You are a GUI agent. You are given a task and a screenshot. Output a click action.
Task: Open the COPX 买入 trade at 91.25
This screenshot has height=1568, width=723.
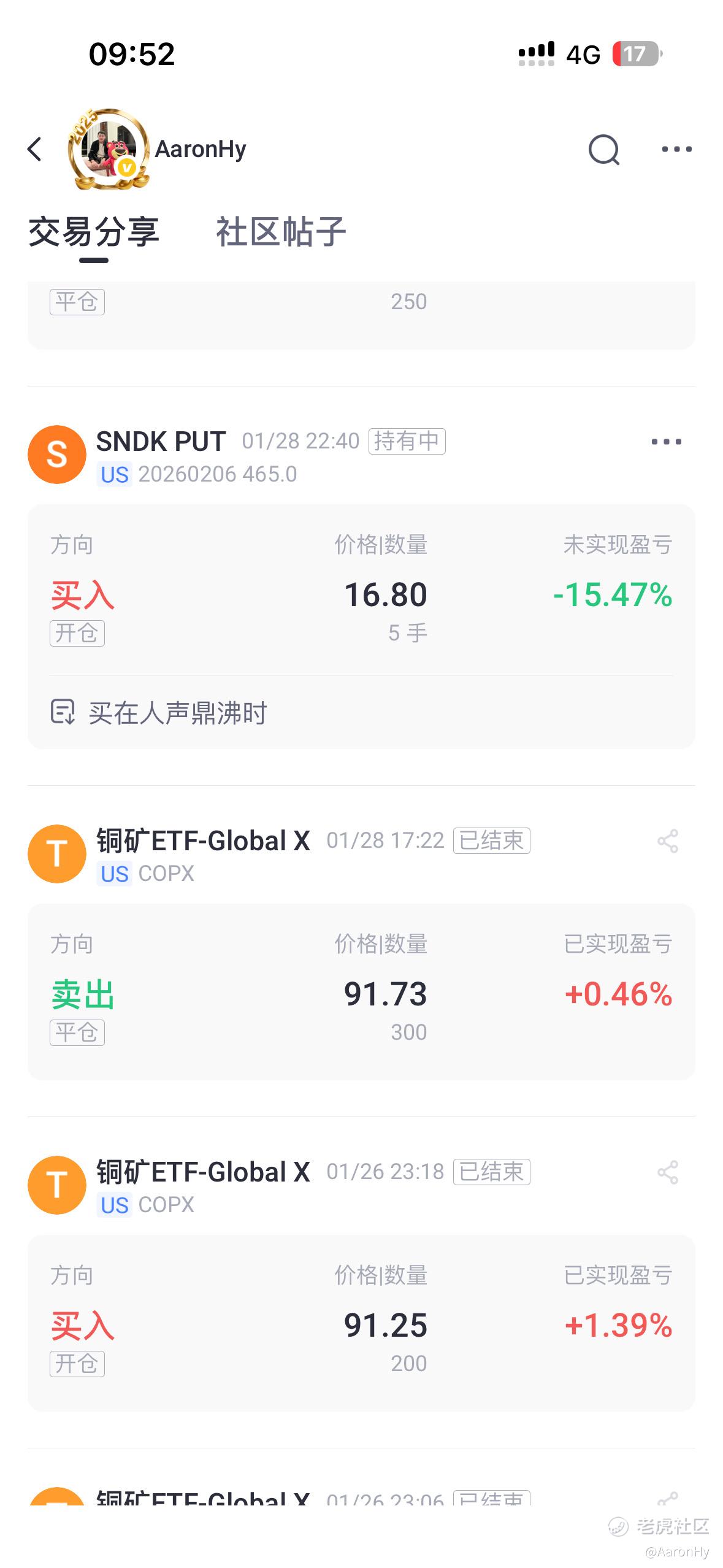(361, 1323)
